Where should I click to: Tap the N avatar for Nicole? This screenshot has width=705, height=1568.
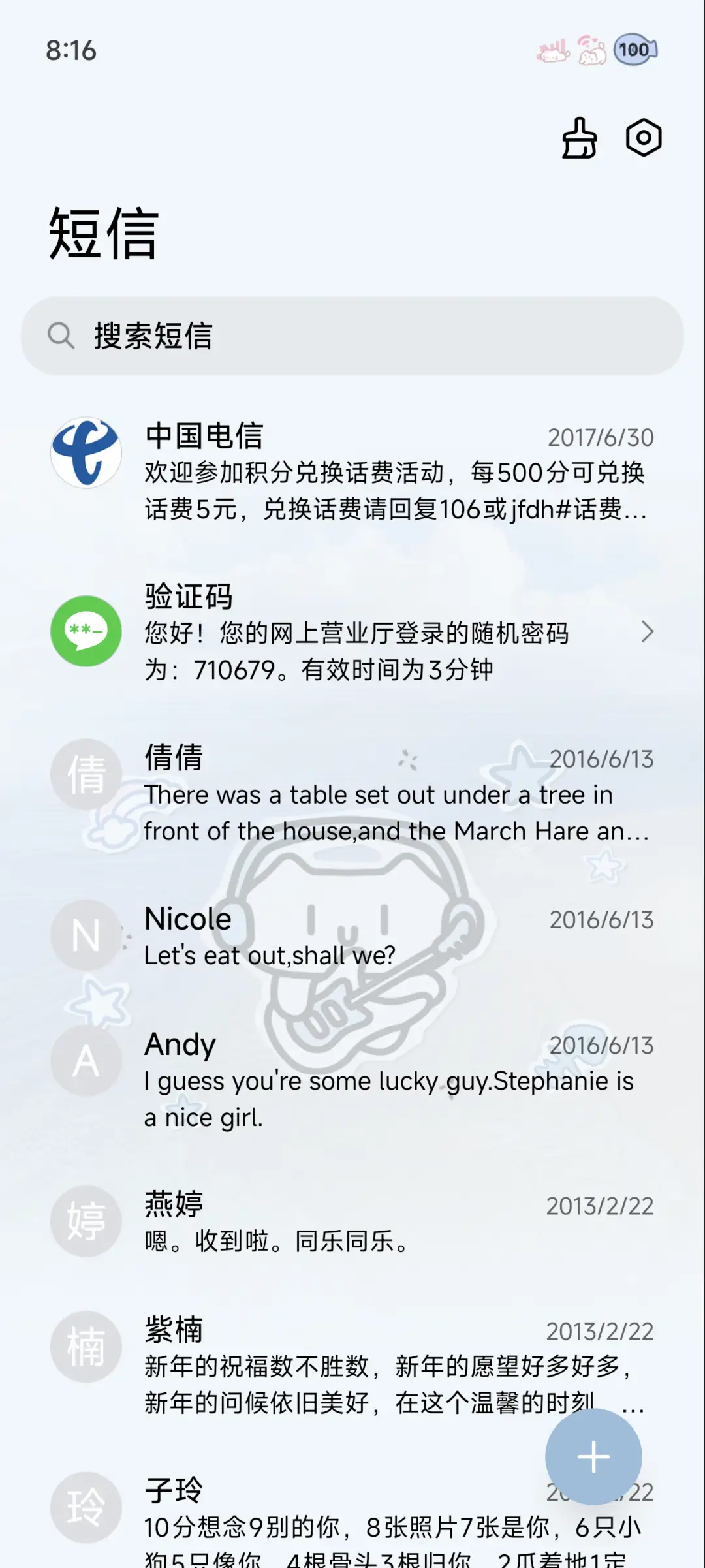click(x=85, y=935)
